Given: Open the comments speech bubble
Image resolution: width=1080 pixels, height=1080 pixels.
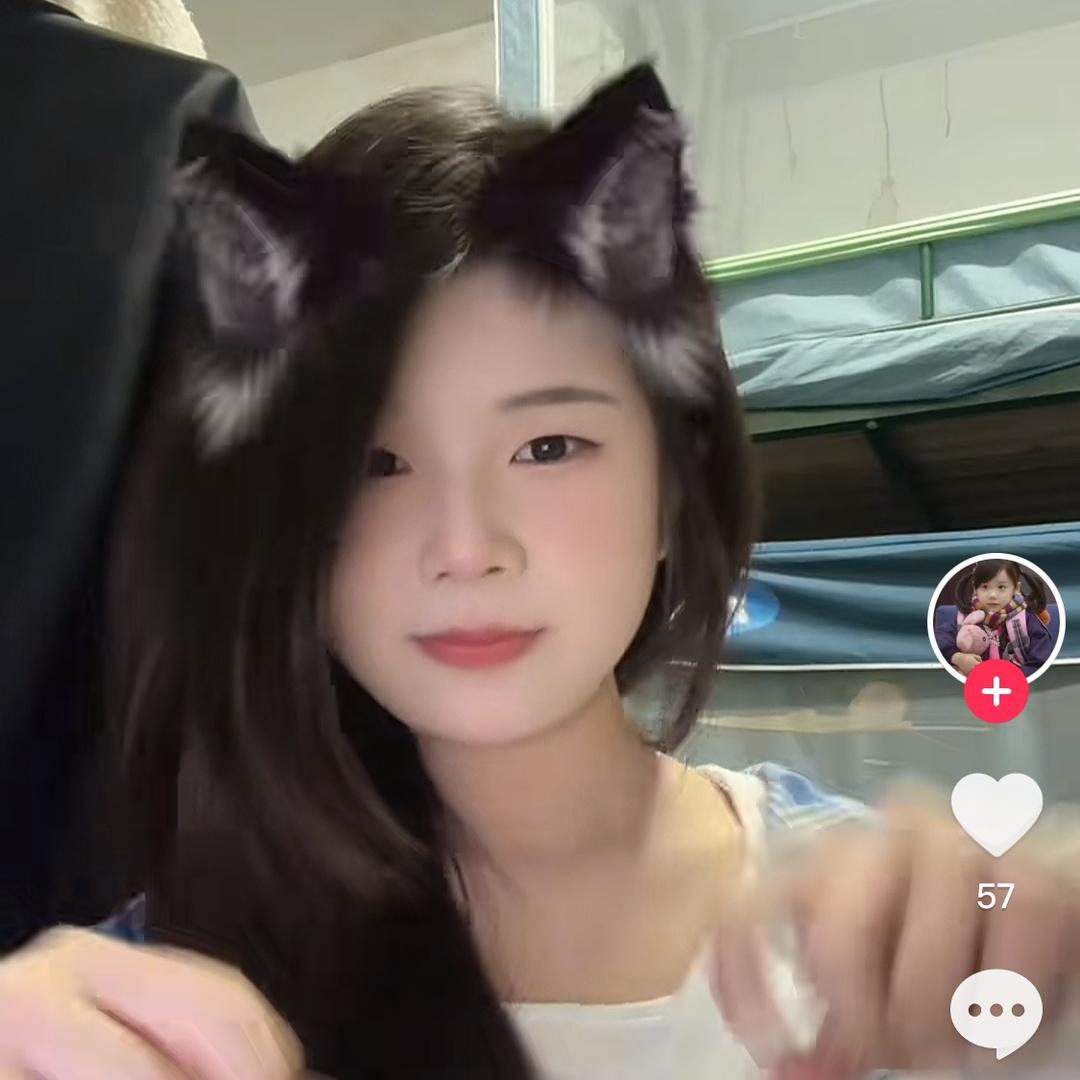Looking at the screenshot, I should point(996,1012).
